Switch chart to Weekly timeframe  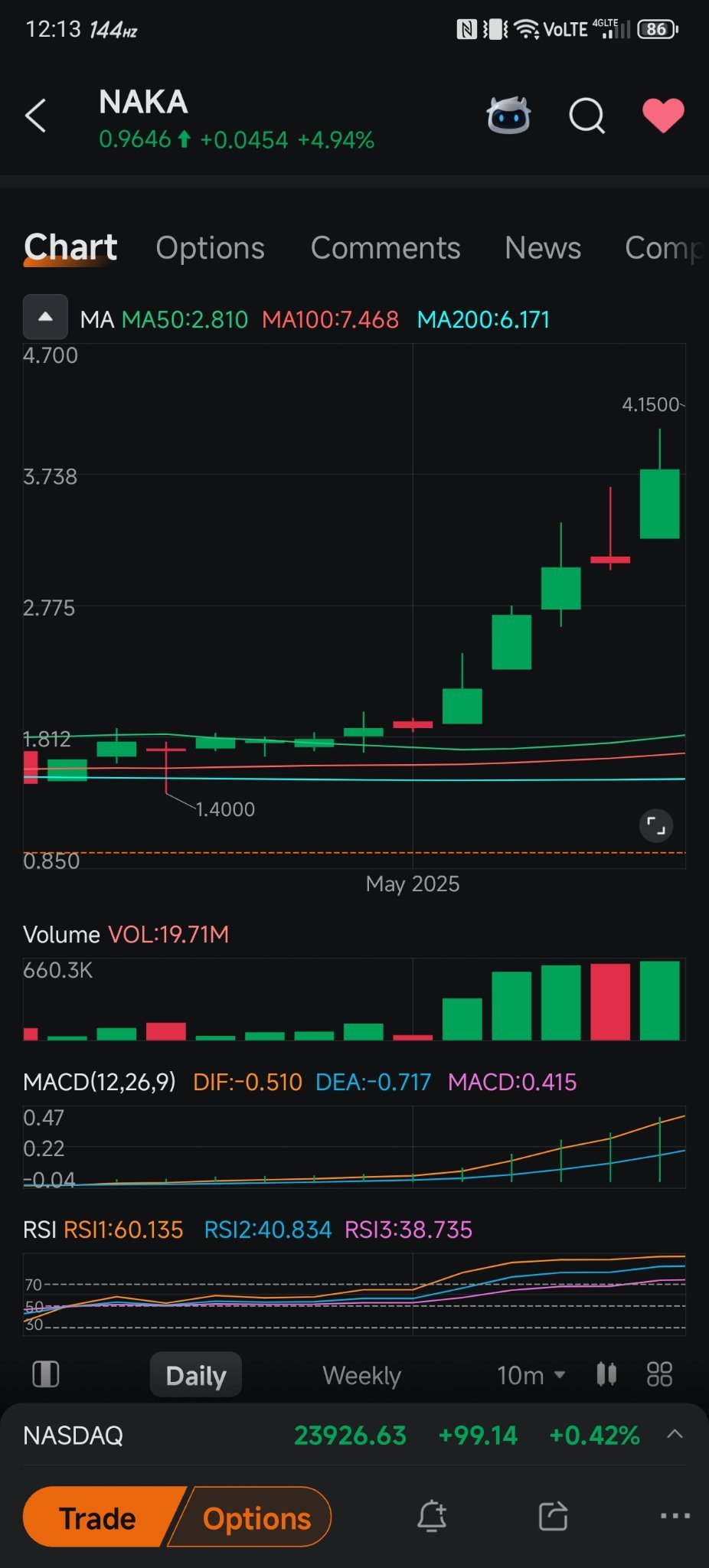point(361,1375)
